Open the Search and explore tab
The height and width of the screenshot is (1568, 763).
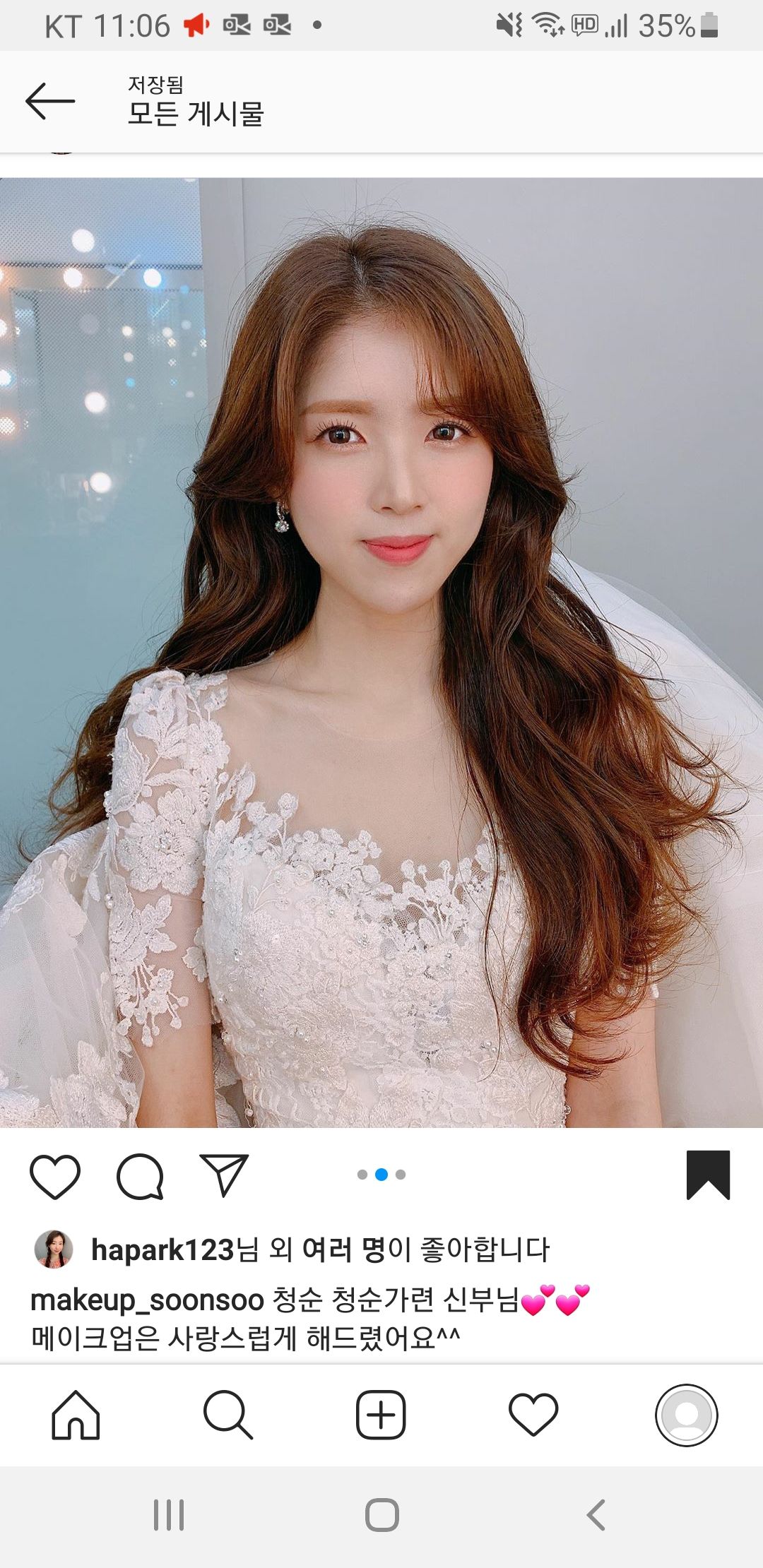pos(228,1415)
